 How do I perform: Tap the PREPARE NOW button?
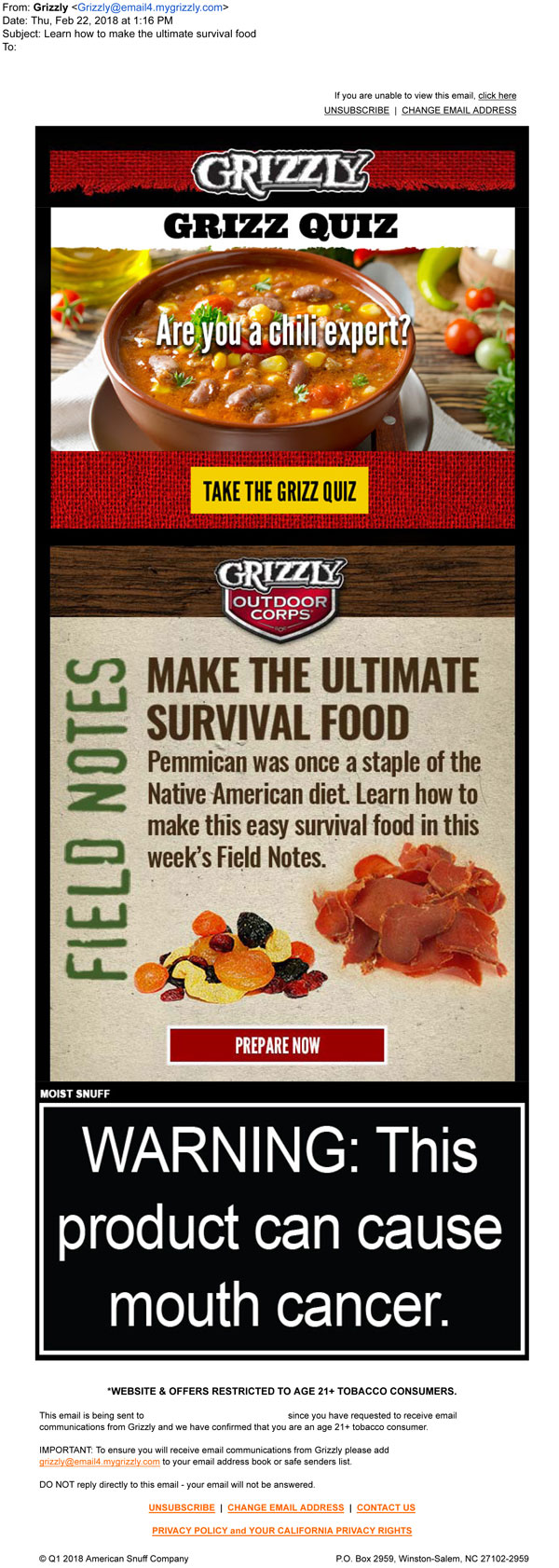point(277,1045)
